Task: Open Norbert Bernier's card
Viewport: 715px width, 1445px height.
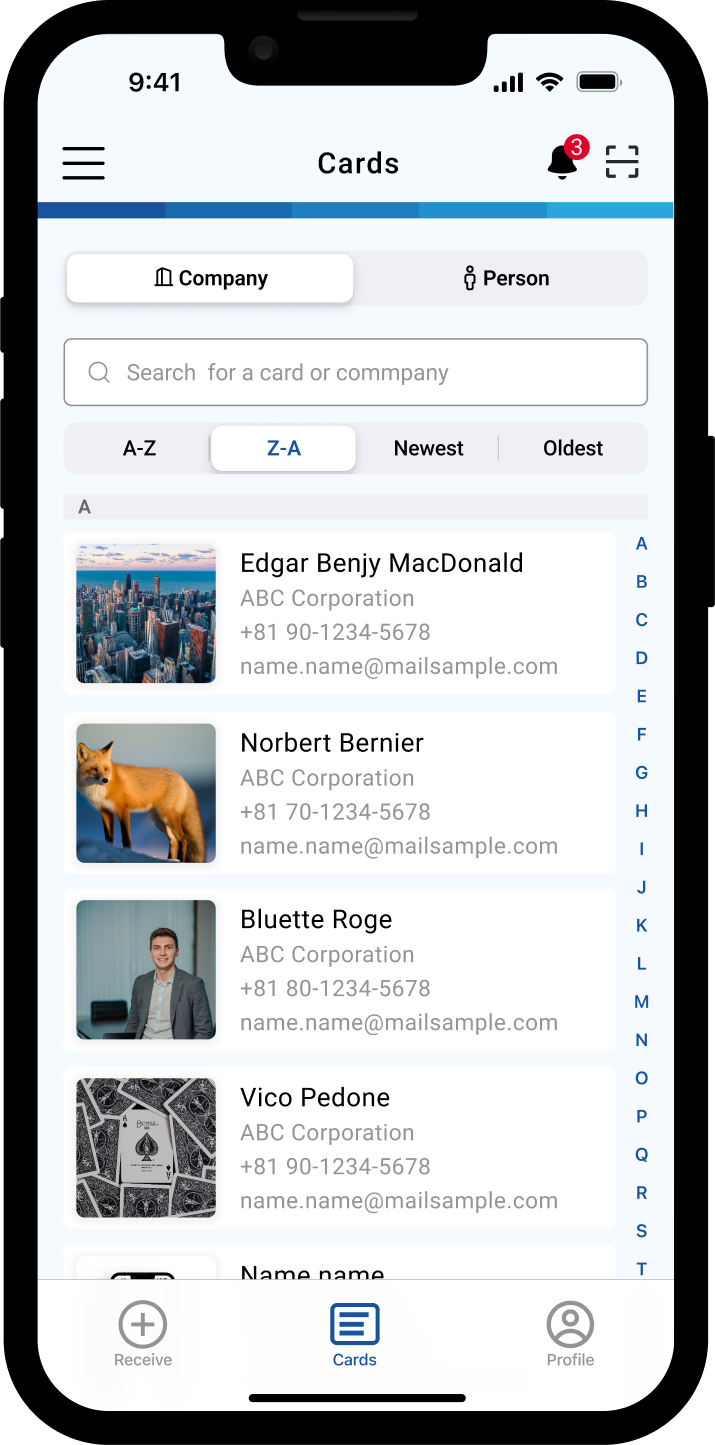Action: pyautogui.click(x=340, y=793)
